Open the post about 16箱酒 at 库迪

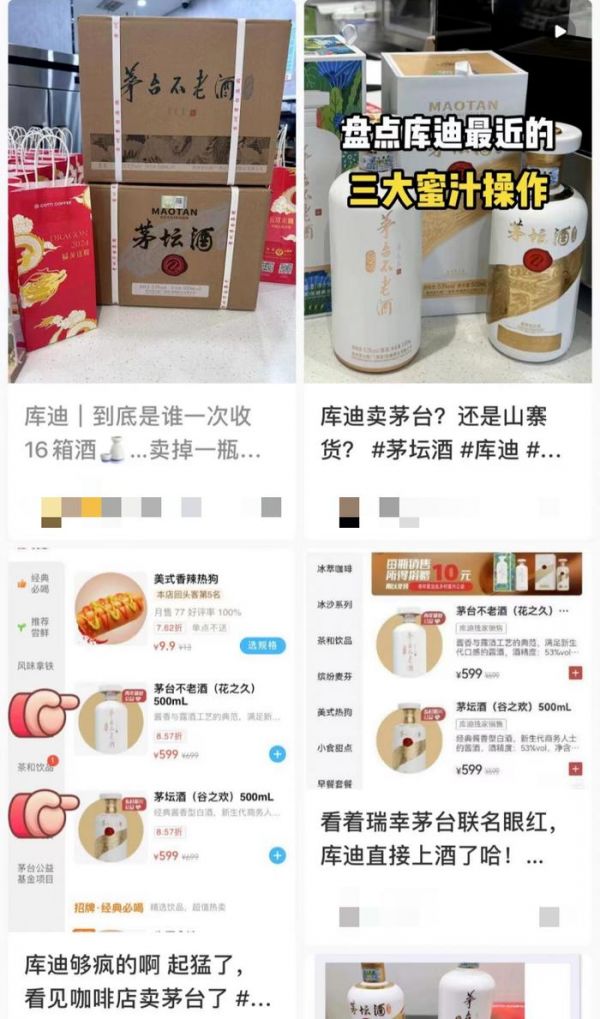point(150,433)
